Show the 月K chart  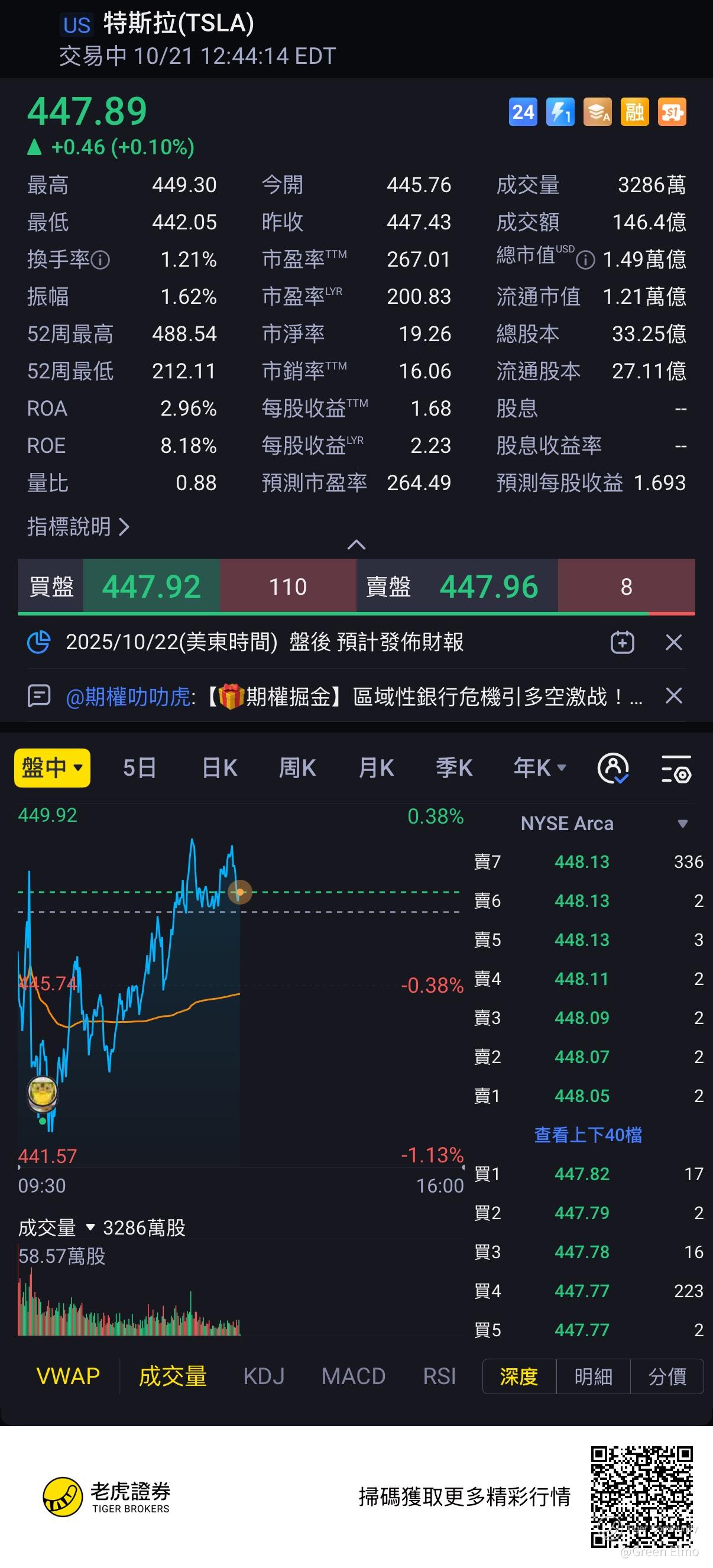(375, 767)
